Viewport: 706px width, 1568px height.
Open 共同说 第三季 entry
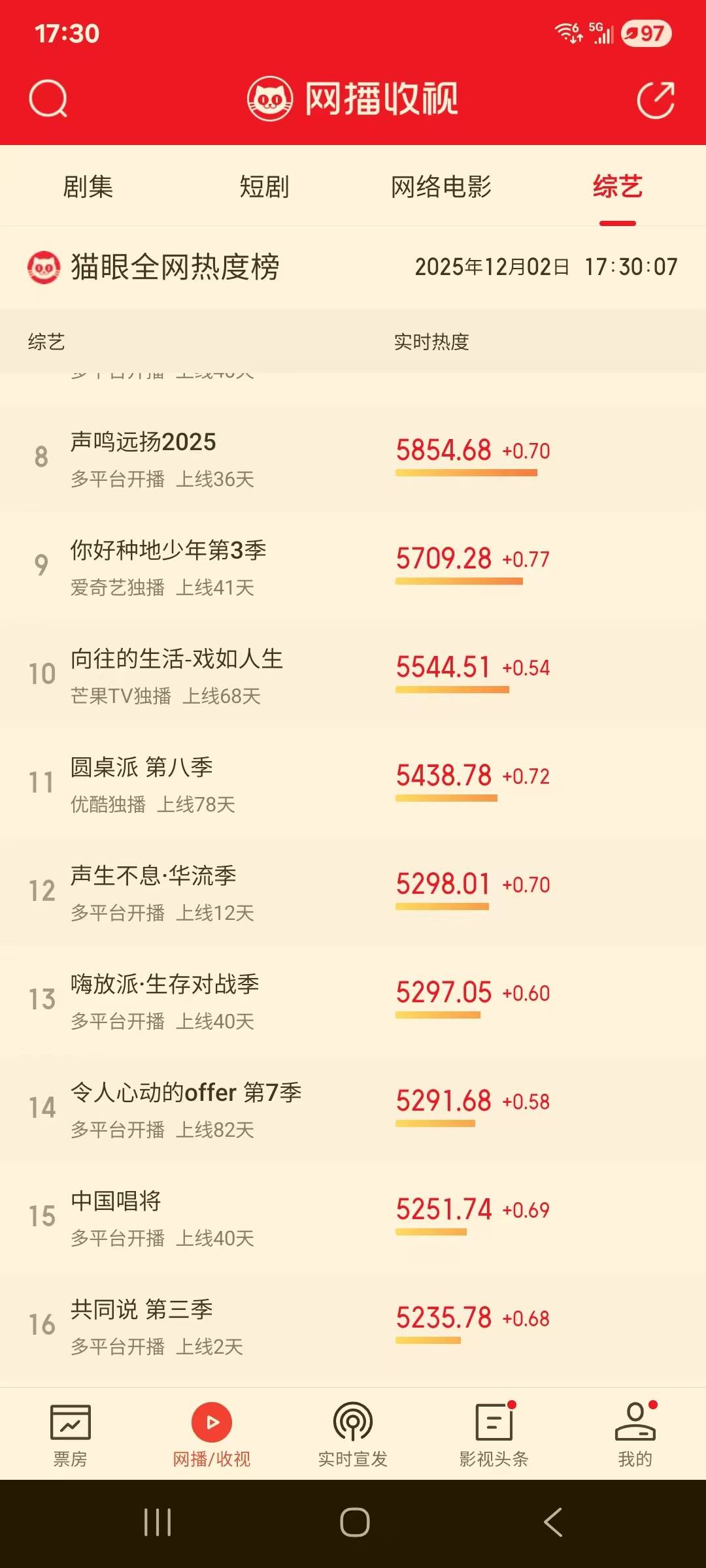[x=141, y=1310]
